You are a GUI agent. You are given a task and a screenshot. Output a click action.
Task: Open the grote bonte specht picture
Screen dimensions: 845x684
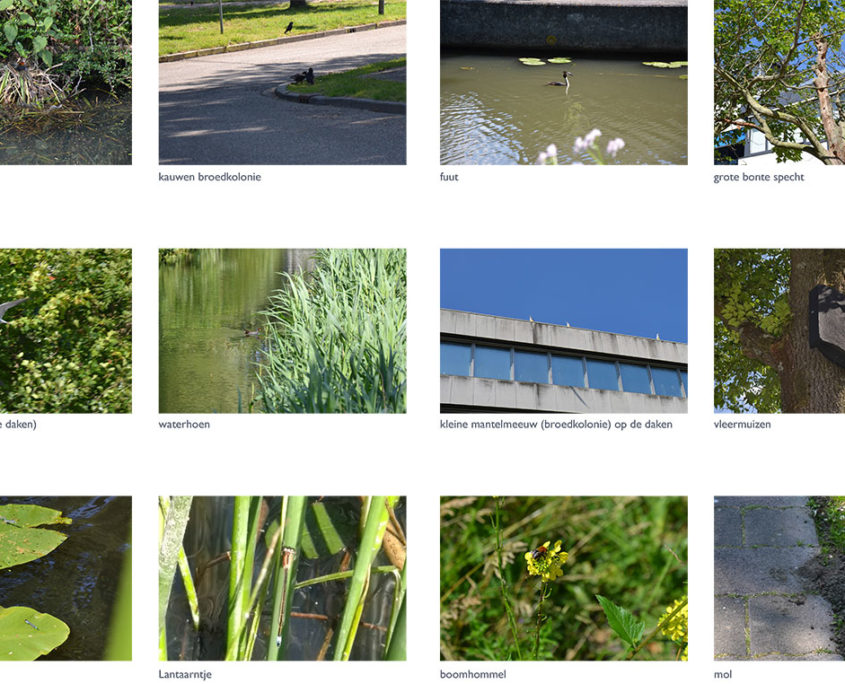click(779, 82)
